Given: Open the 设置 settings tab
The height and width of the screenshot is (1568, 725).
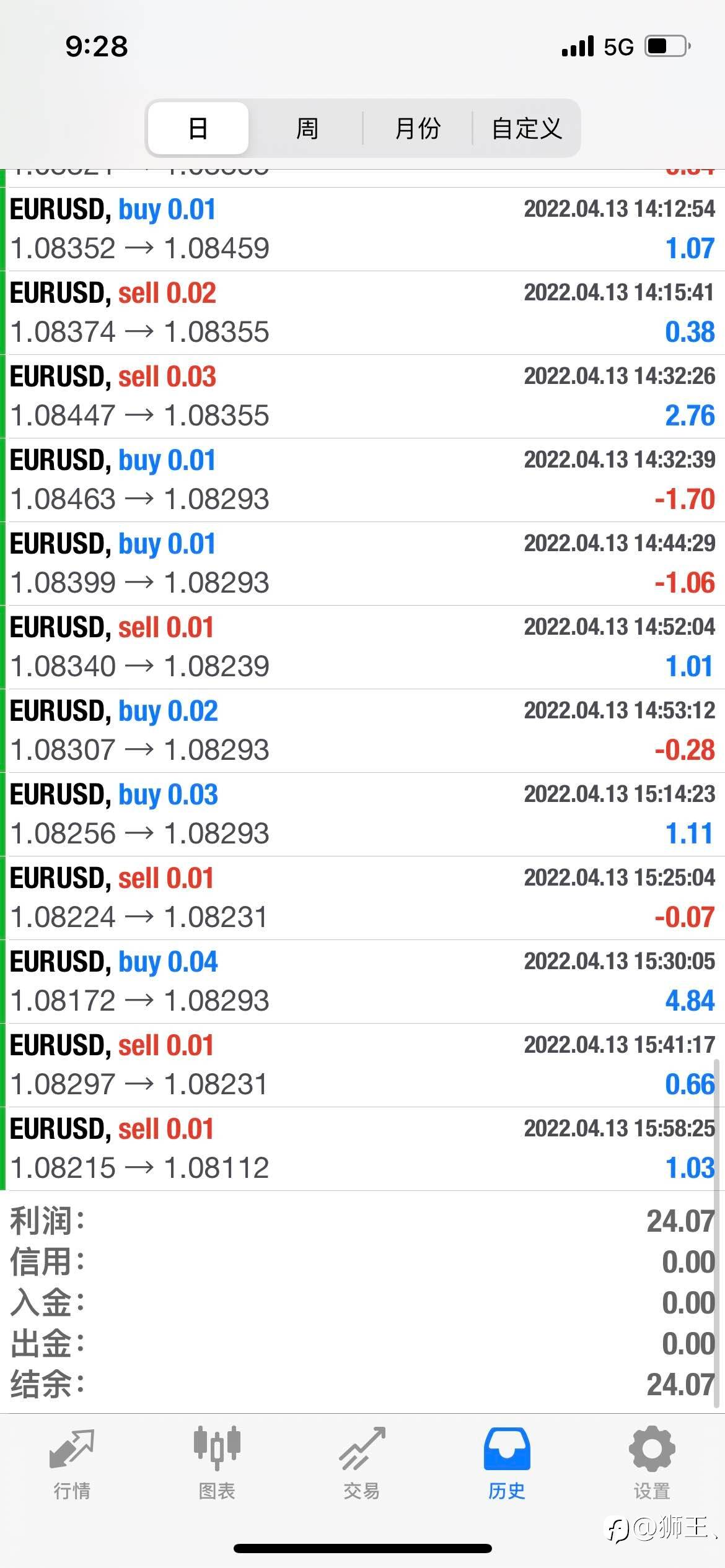Looking at the screenshot, I should (x=652, y=1464).
